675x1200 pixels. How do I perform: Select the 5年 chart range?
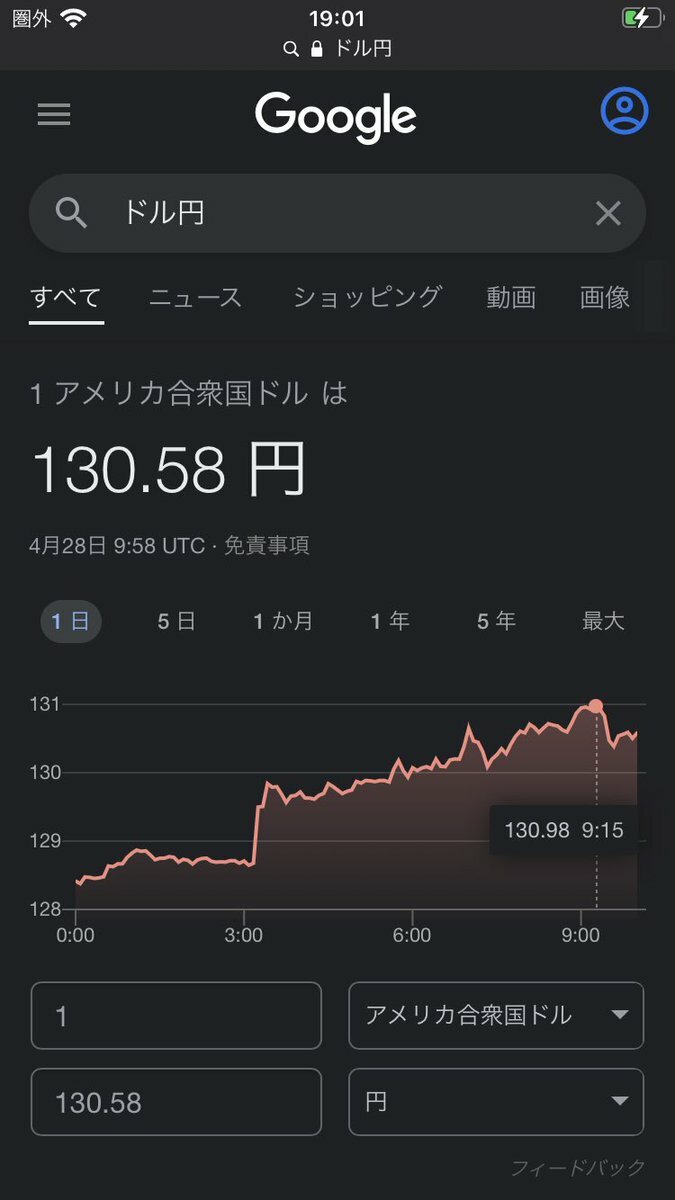pos(496,621)
